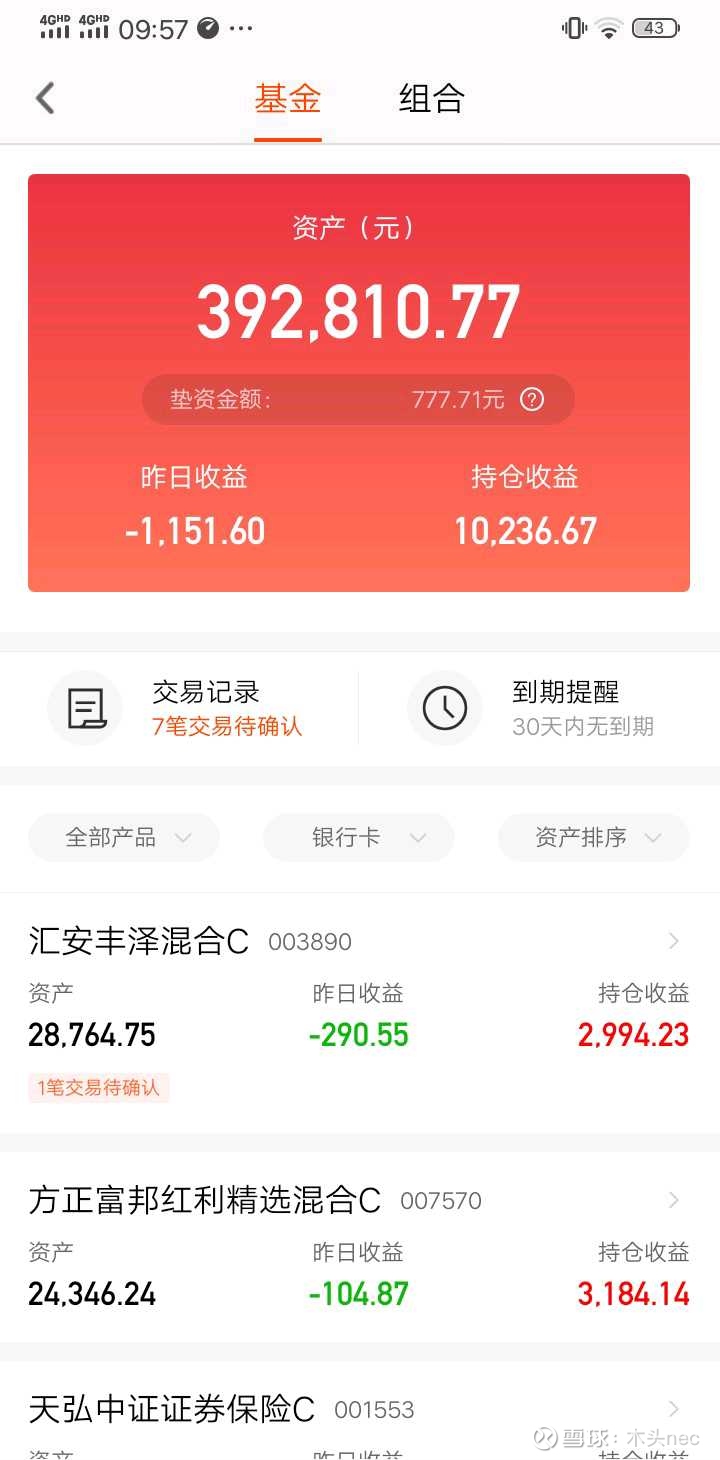Image resolution: width=720 pixels, height=1460 pixels.
Task: Tap the 垫资金额 777.71元 banner
Action: tap(358, 399)
